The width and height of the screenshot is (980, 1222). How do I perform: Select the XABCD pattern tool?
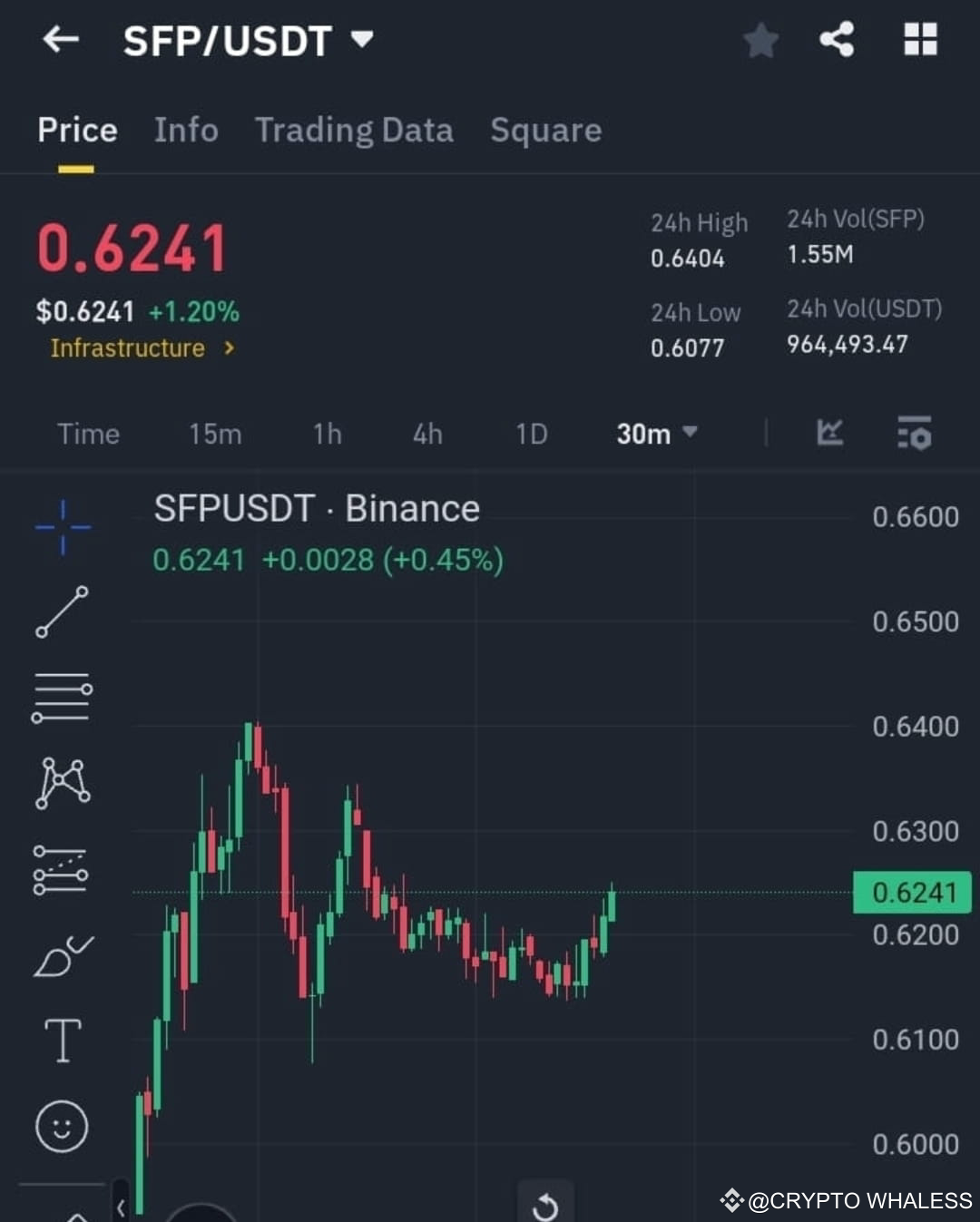pos(63,782)
